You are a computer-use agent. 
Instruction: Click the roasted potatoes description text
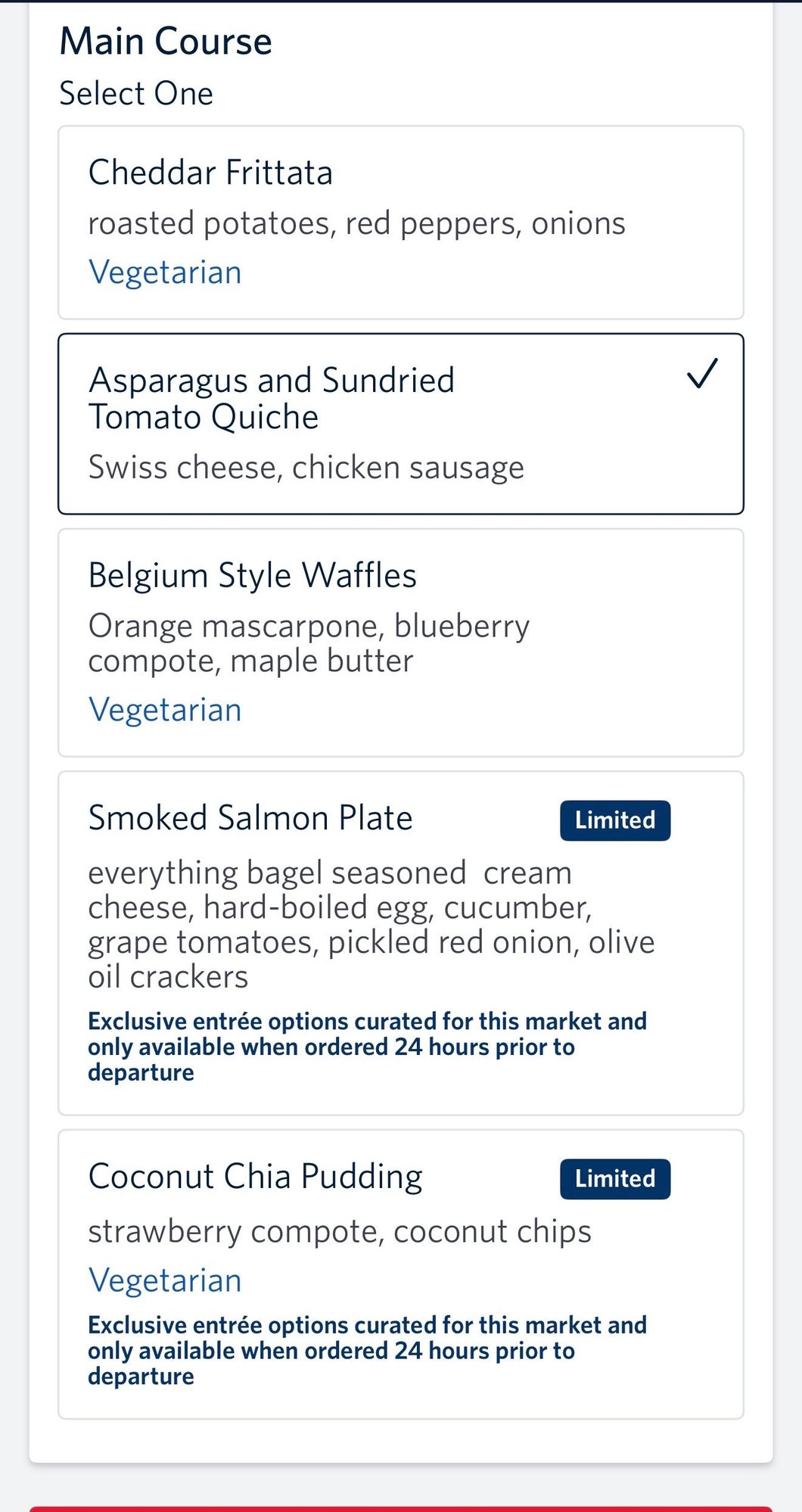[x=356, y=222]
